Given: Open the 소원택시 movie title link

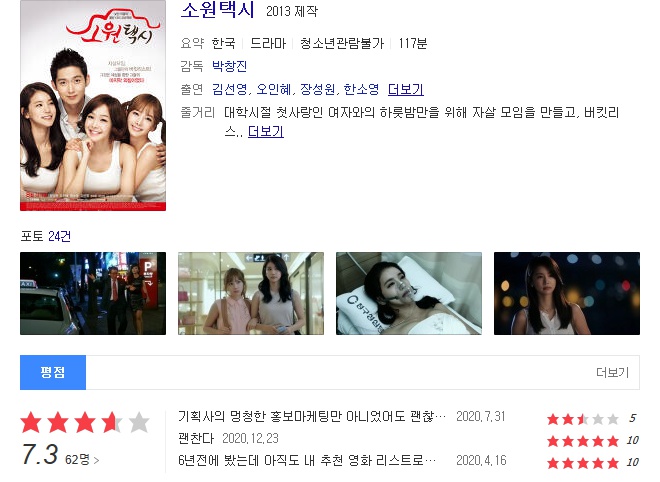Looking at the screenshot, I should pyautogui.click(x=218, y=12).
